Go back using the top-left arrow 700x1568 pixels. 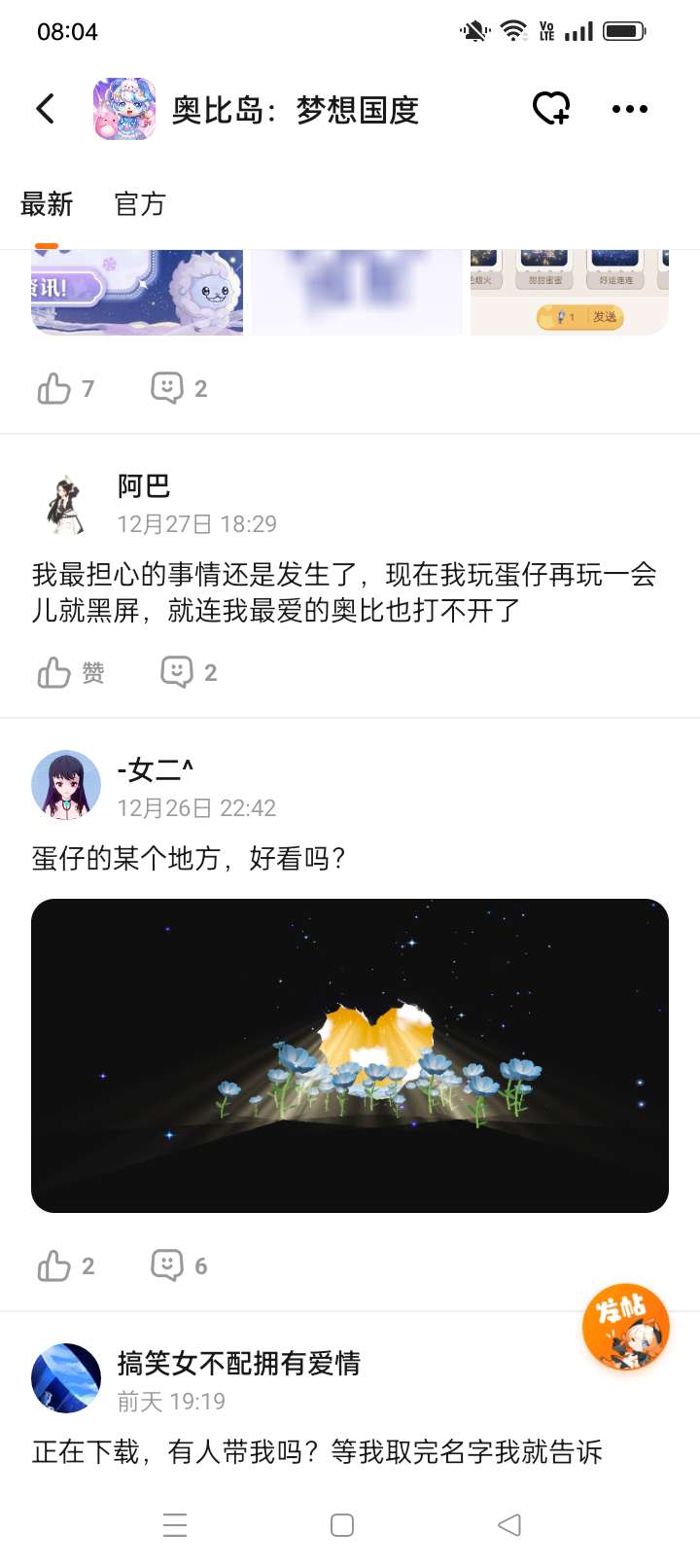coord(46,109)
